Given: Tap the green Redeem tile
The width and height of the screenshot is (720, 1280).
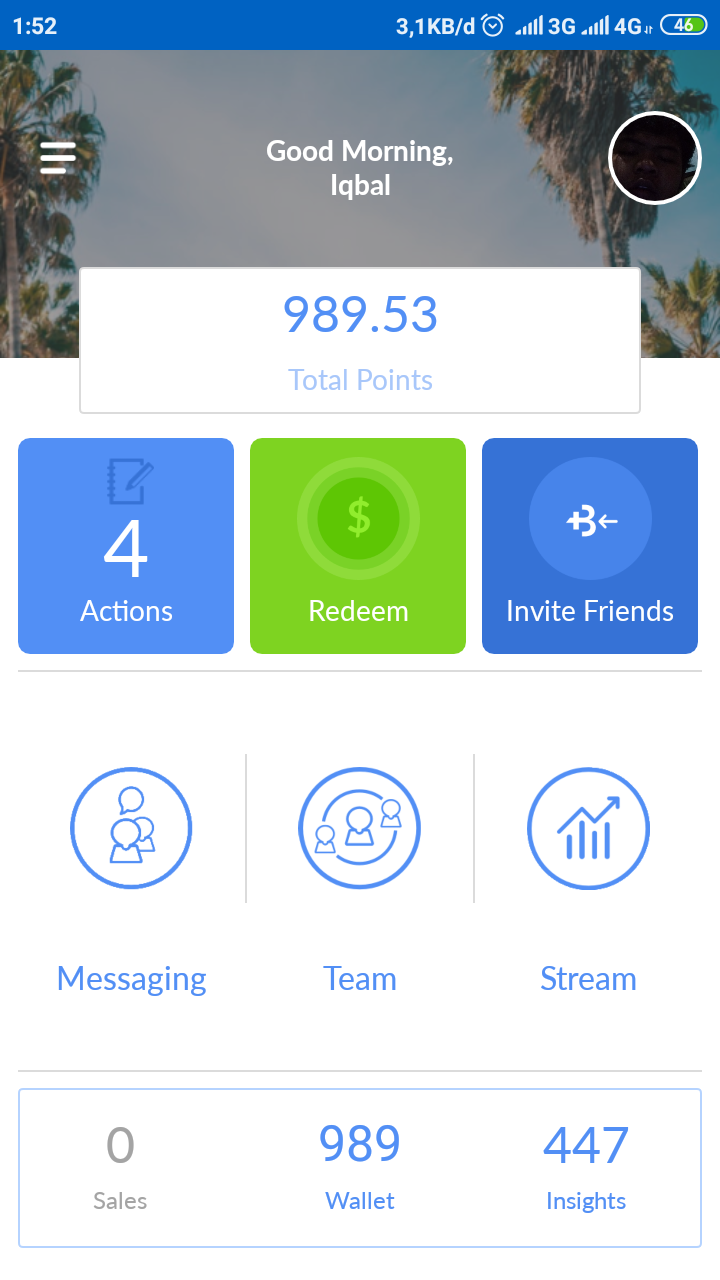Looking at the screenshot, I should point(358,546).
